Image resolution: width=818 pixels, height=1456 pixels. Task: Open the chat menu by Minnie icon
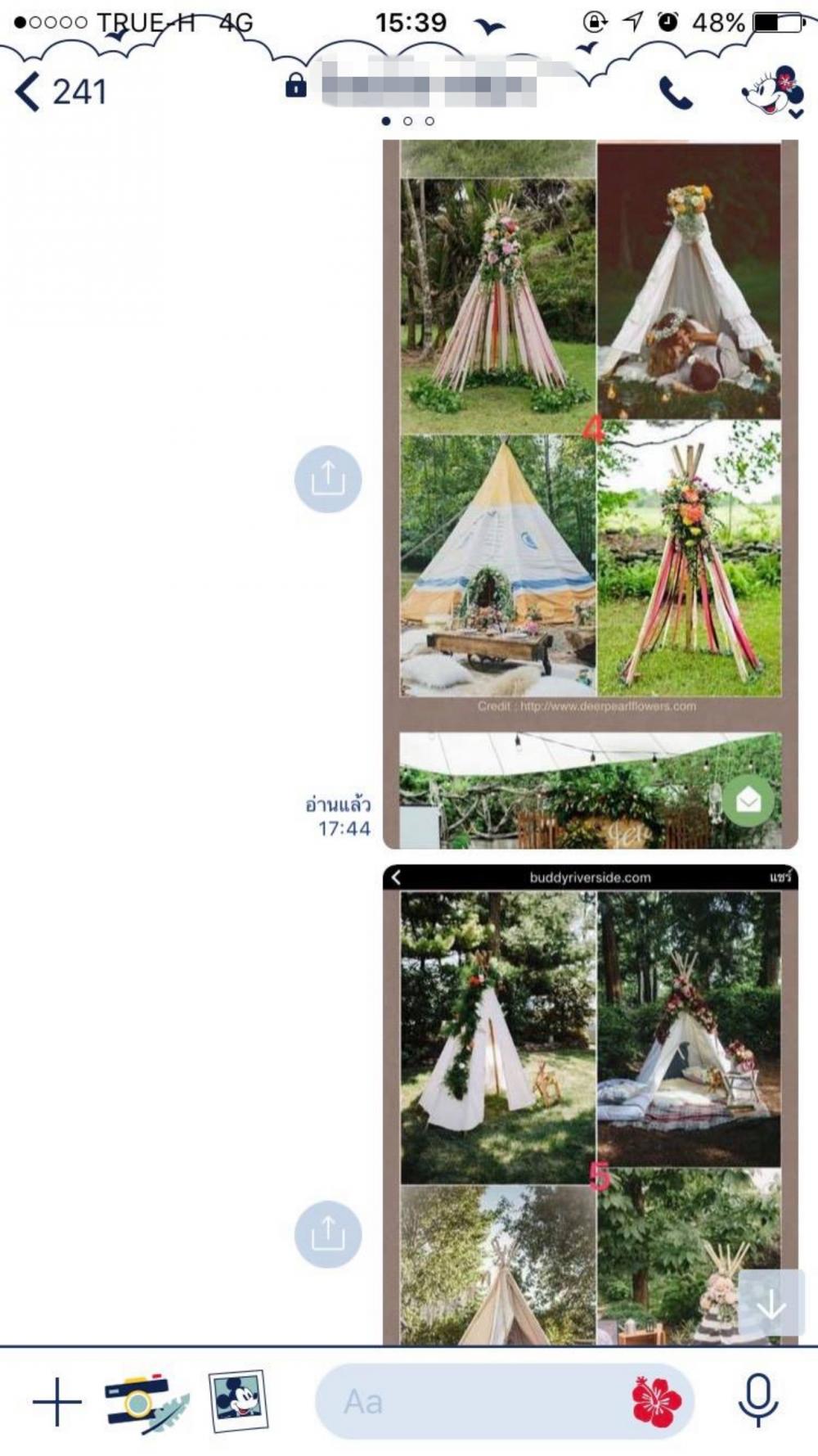[x=773, y=92]
